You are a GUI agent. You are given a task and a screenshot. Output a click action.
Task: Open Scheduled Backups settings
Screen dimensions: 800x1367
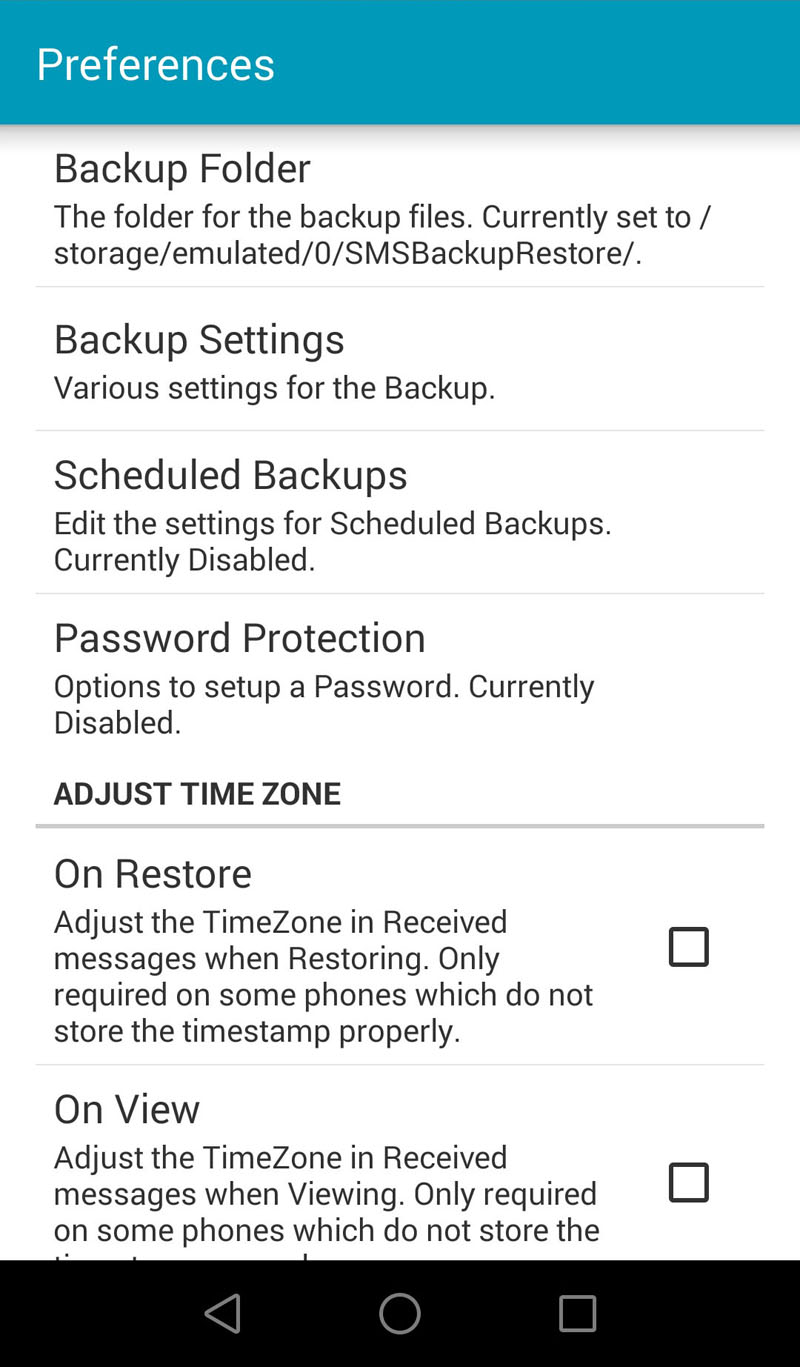pyautogui.click(x=400, y=513)
